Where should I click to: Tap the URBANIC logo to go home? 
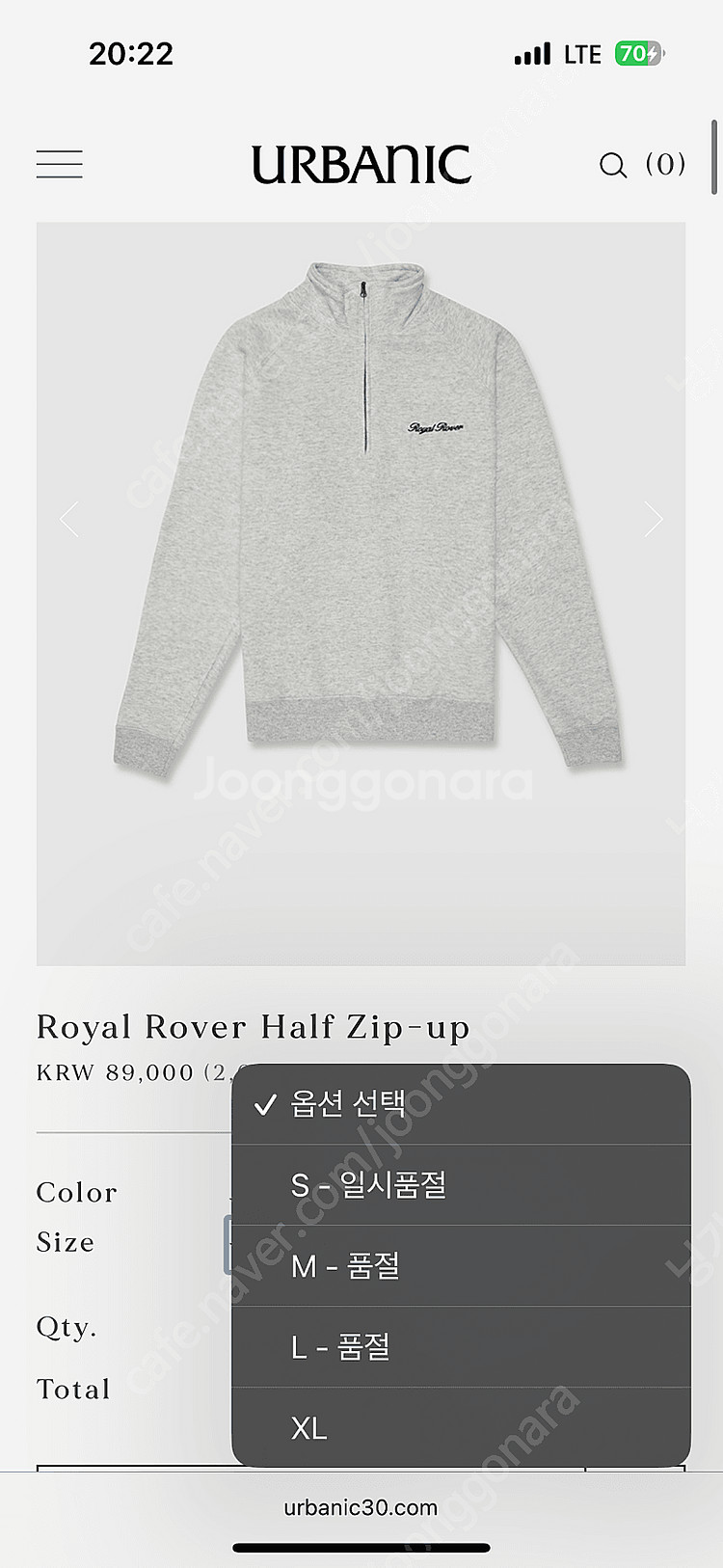(361, 165)
